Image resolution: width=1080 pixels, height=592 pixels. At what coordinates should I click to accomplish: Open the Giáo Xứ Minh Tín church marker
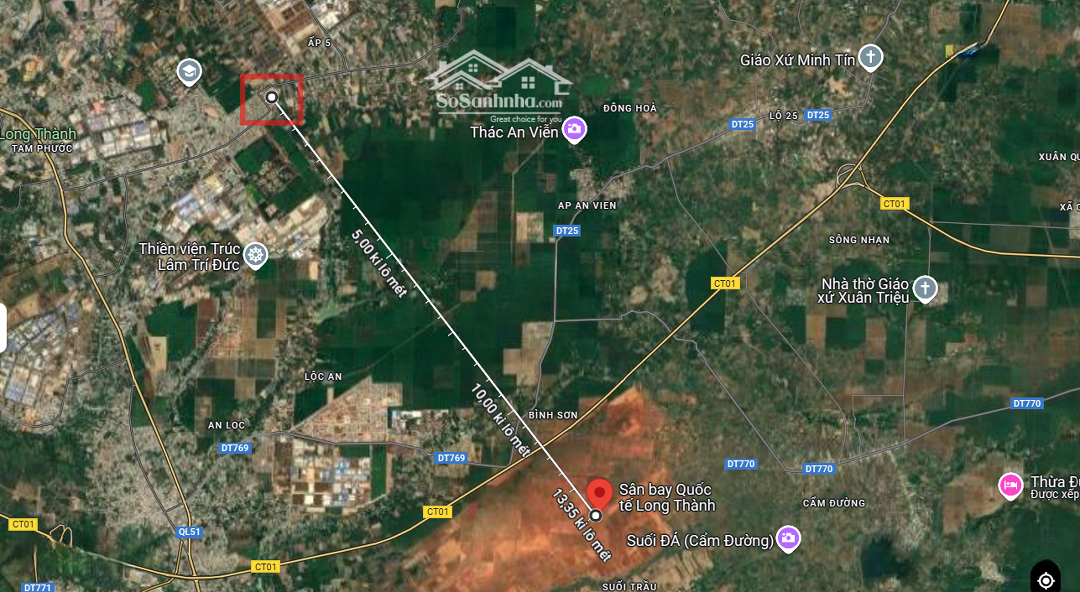(x=871, y=57)
